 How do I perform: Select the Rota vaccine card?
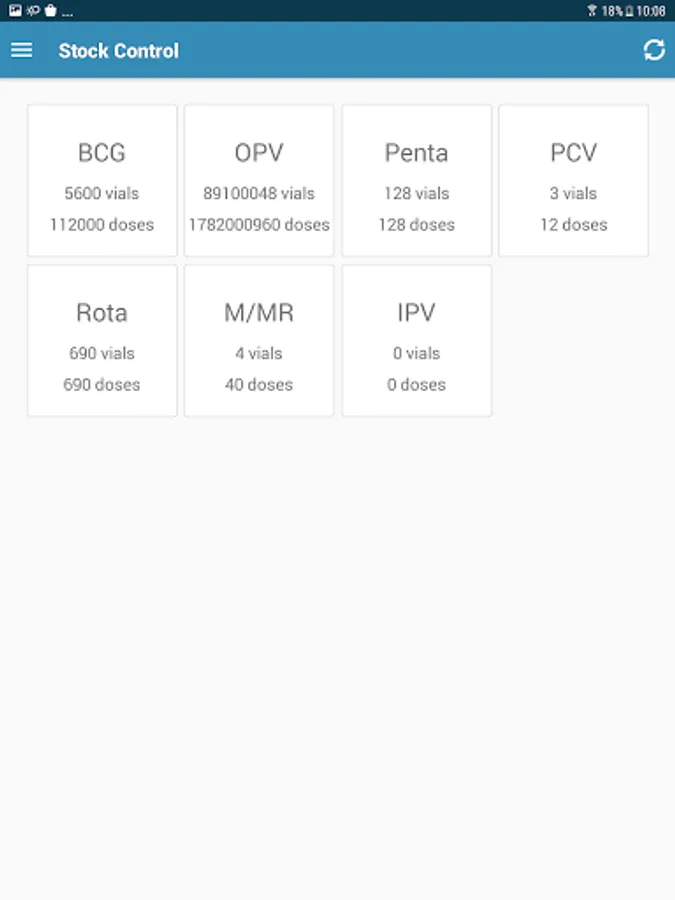pyautogui.click(x=102, y=341)
